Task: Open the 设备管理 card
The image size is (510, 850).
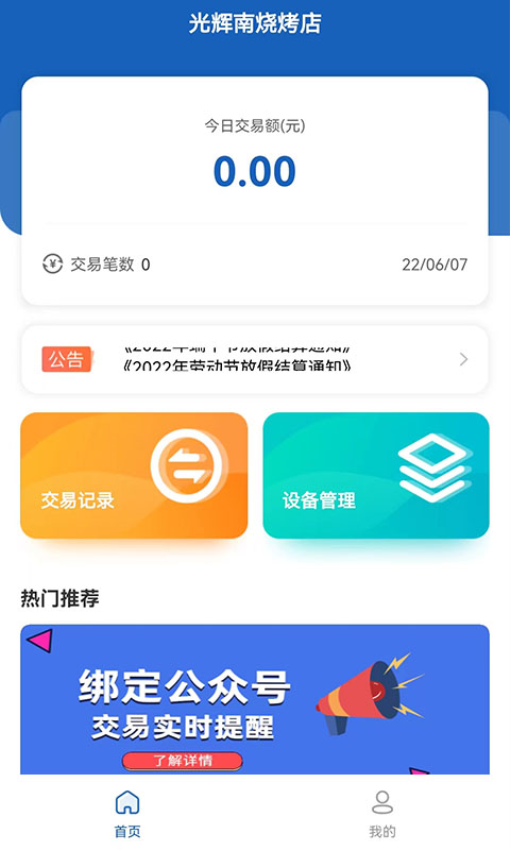Action: (376, 475)
